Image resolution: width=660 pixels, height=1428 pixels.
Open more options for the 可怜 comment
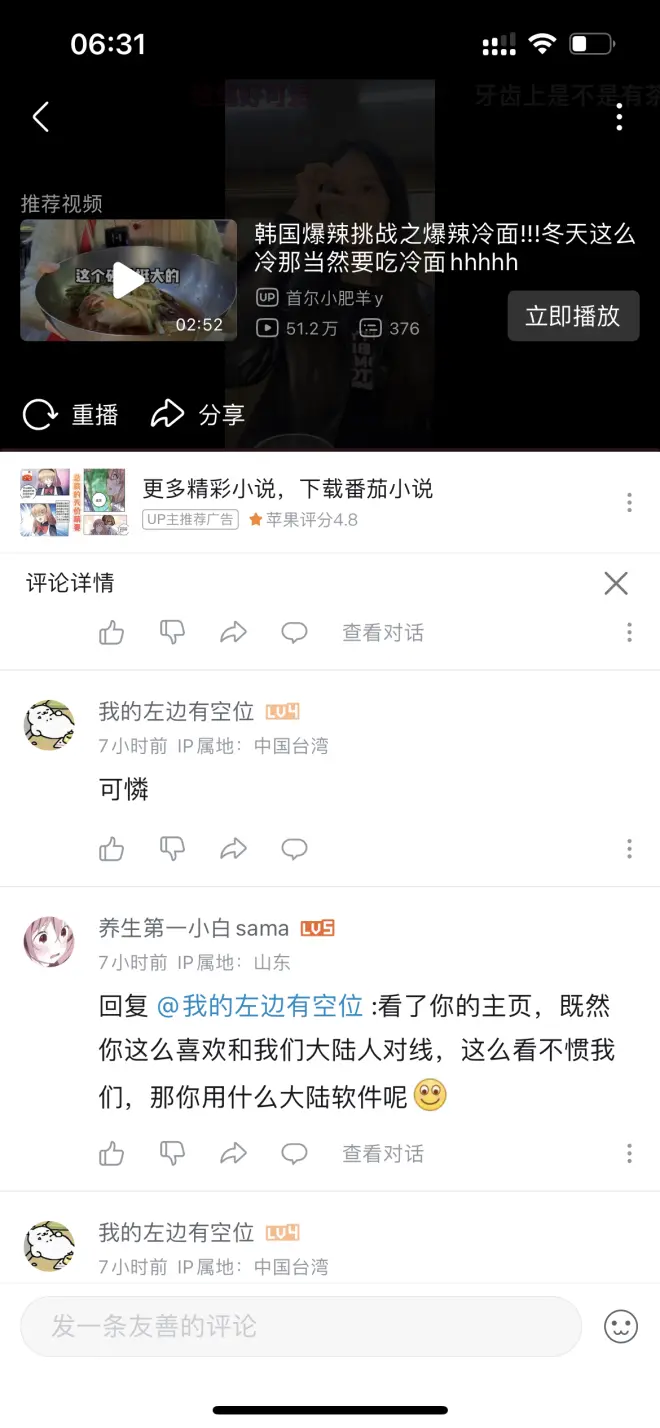pyautogui.click(x=629, y=849)
